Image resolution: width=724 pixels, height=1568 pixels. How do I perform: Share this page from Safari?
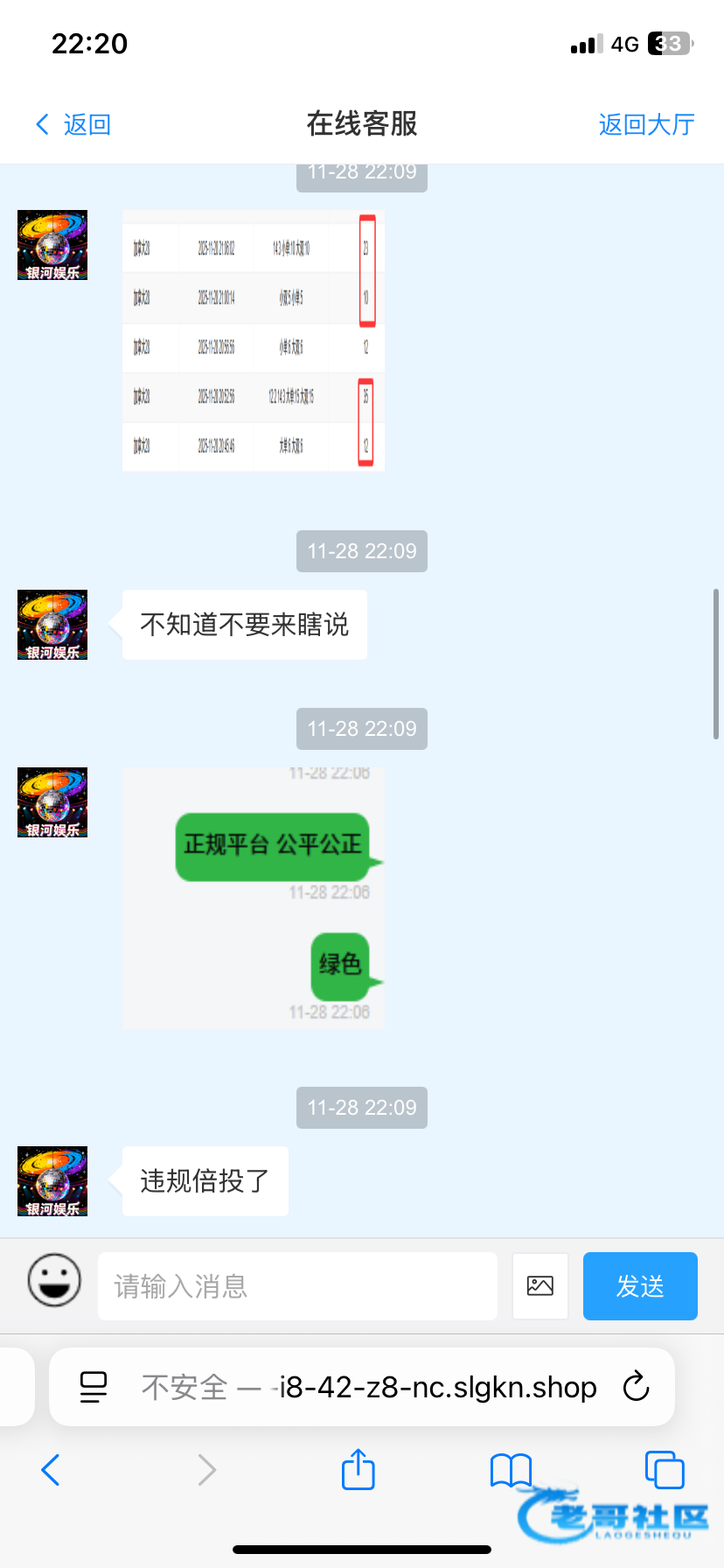[358, 1470]
